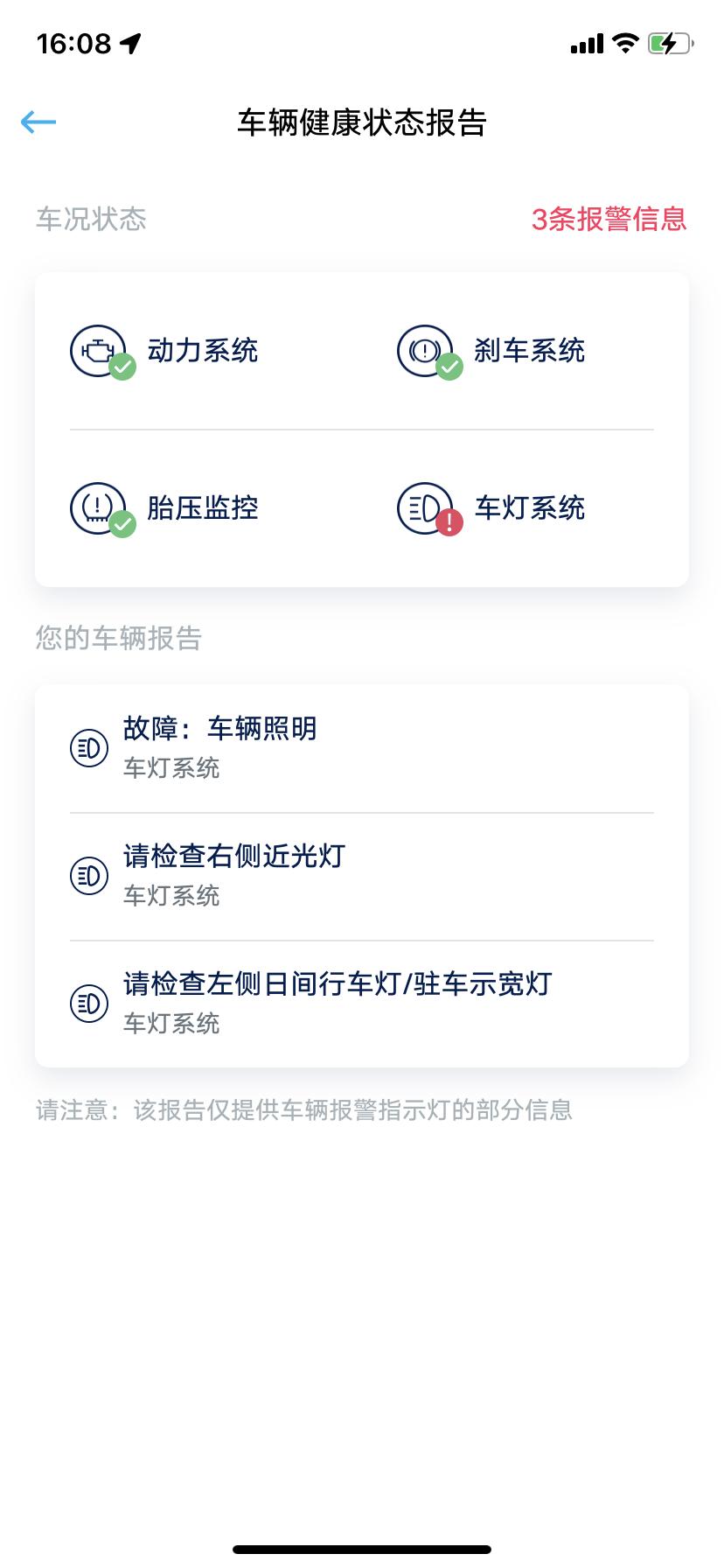
Task: Select the 胎压监控 status item
Action: tap(164, 508)
